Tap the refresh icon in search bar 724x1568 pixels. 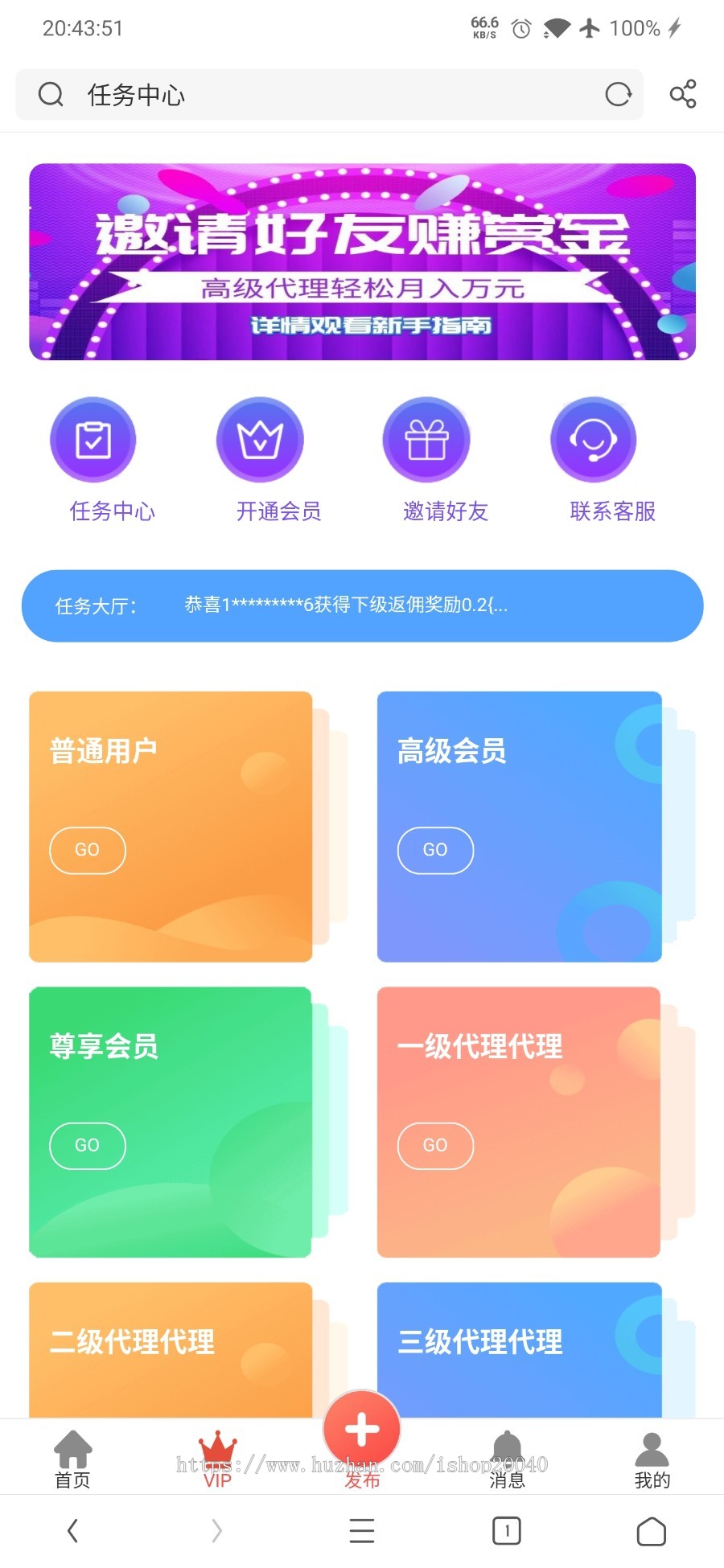coord(618,94)
